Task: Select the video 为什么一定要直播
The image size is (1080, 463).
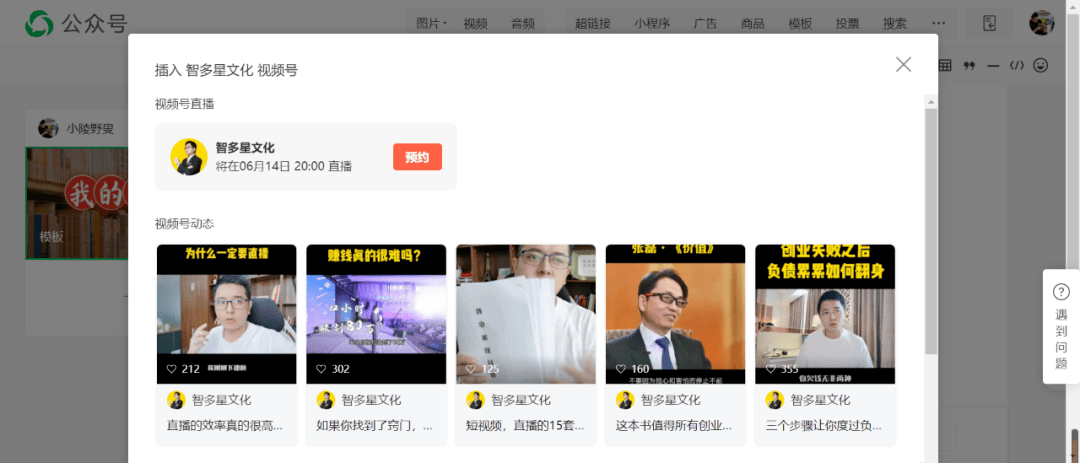Action: [227, 314]
